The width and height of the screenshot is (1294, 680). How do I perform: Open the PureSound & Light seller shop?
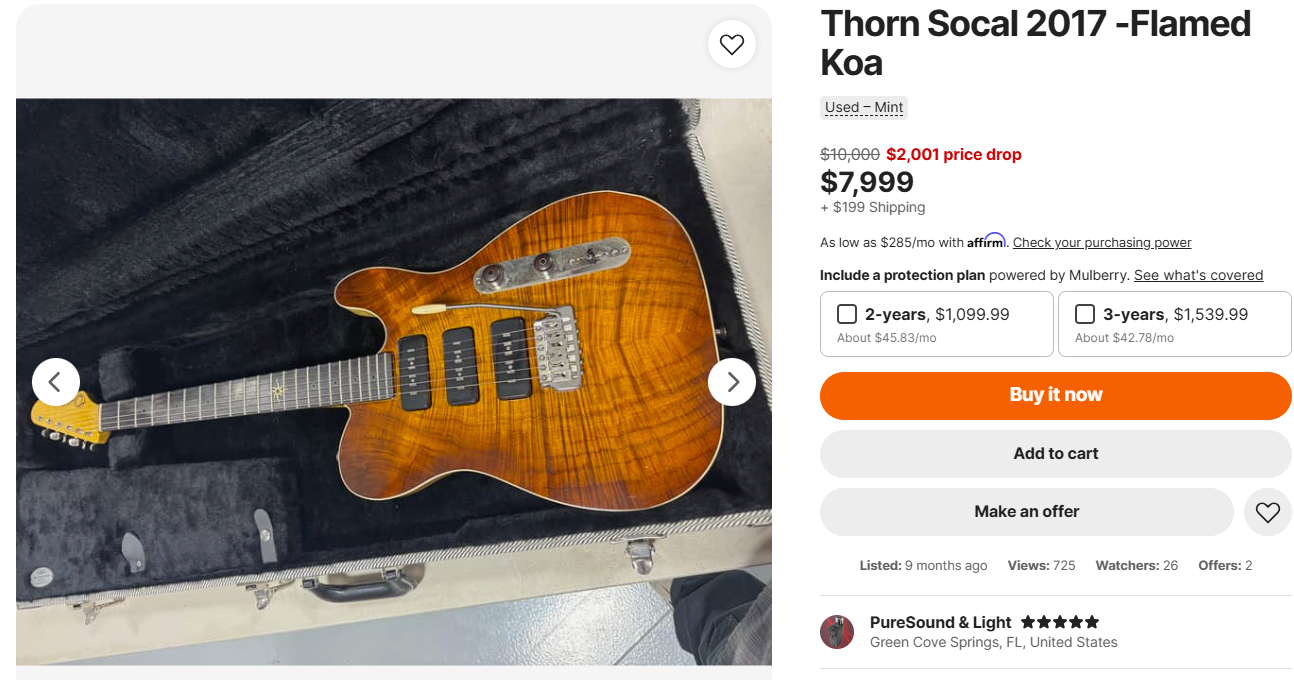click(940, 622)
